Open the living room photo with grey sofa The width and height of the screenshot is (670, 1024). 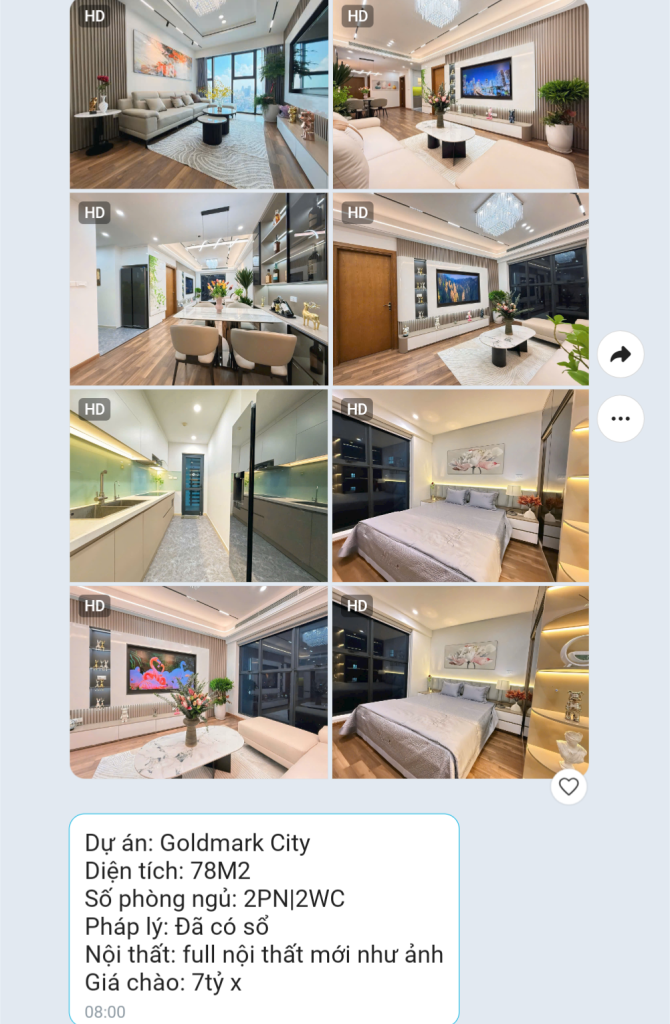(x=198, y=95)
